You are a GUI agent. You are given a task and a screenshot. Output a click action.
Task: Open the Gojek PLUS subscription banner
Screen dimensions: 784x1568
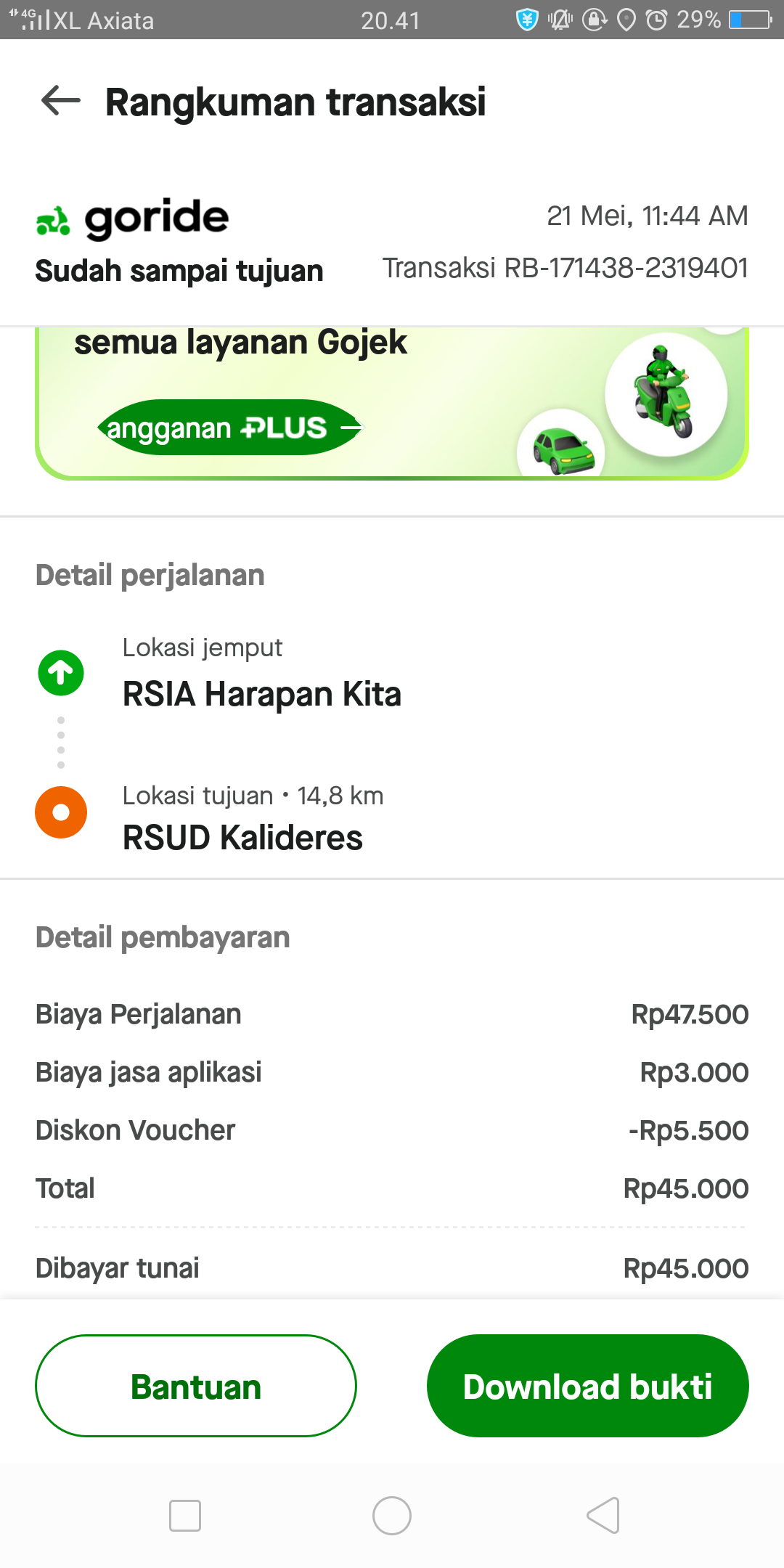pyautogui.click(x=231, y=428)
